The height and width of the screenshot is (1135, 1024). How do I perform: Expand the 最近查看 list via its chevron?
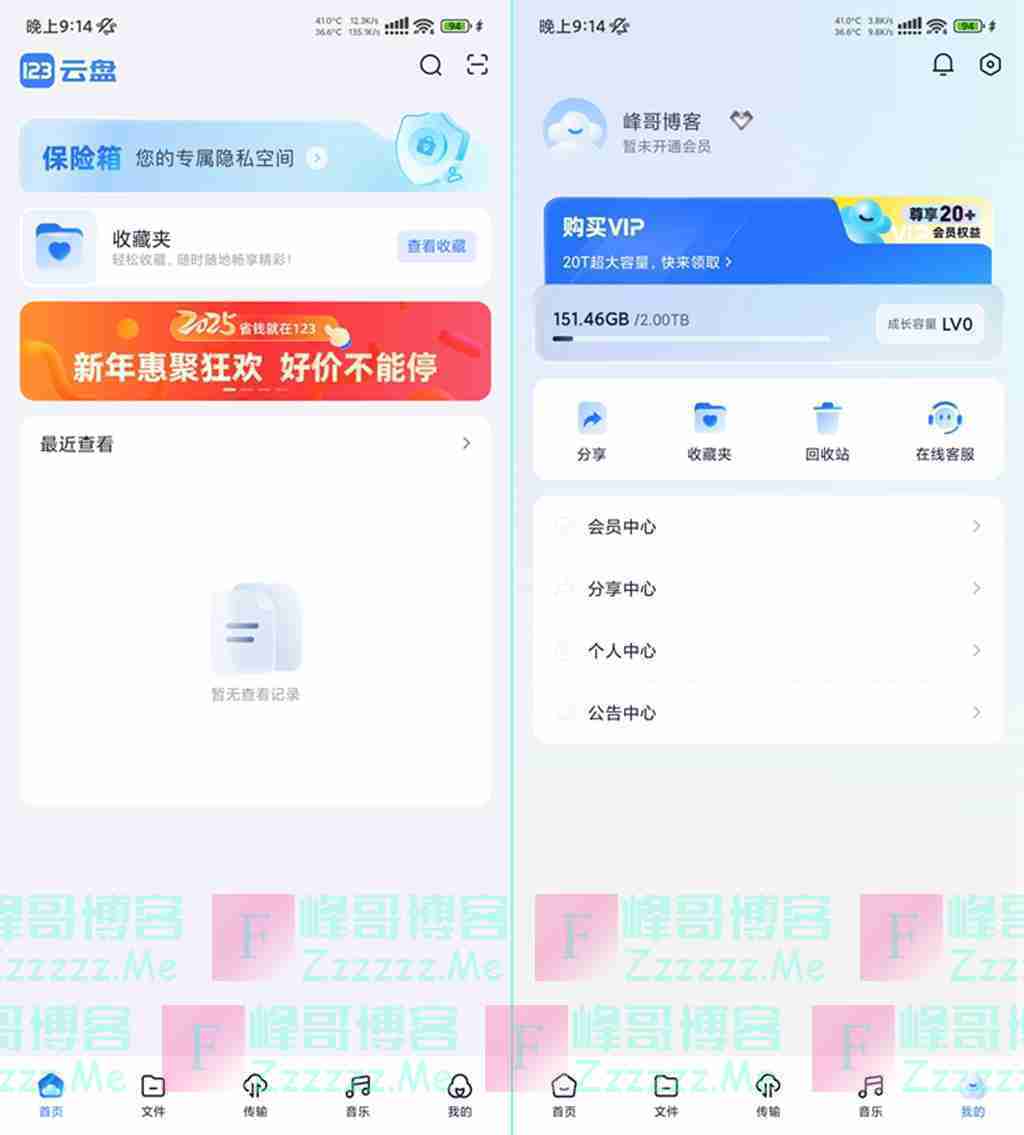[x=466, y=443]
